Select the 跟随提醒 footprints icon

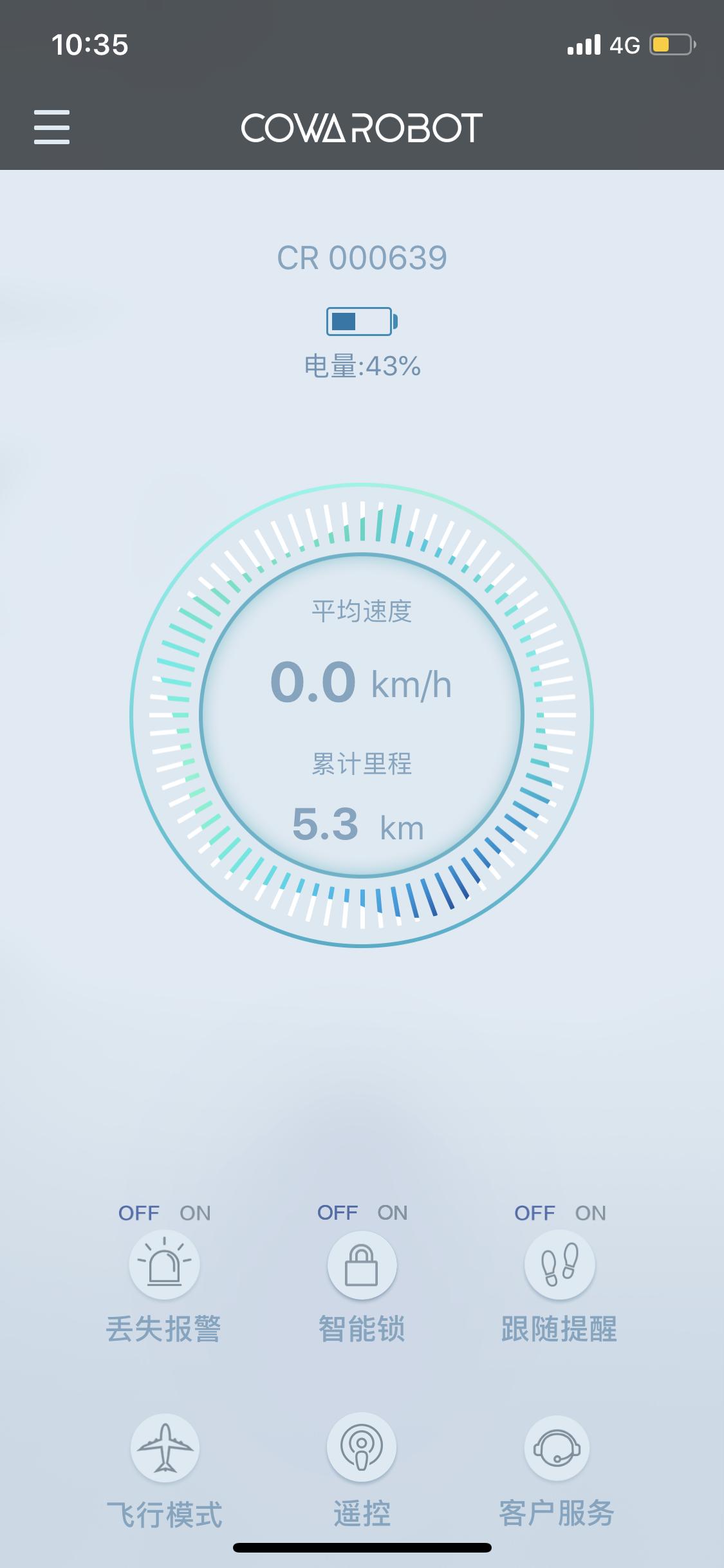coord(559,1264)
